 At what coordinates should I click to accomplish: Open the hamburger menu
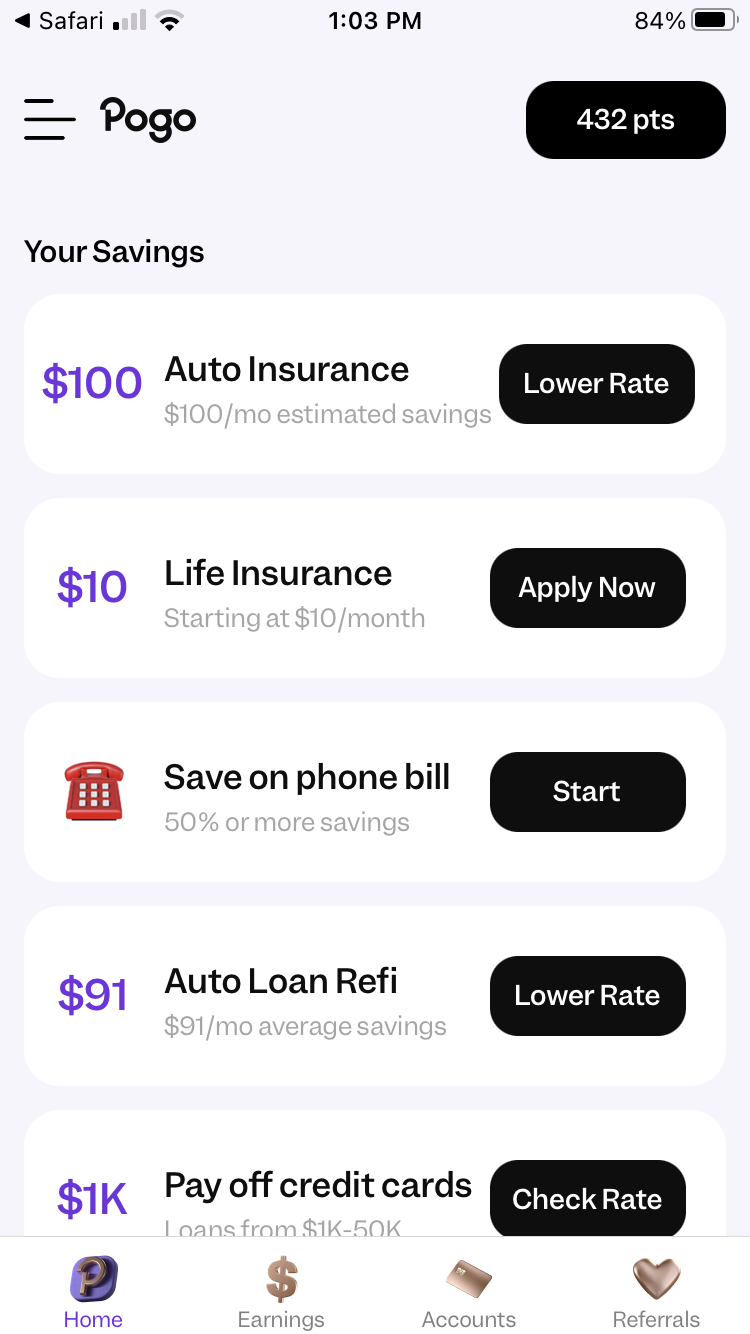(x=49, y=119)
